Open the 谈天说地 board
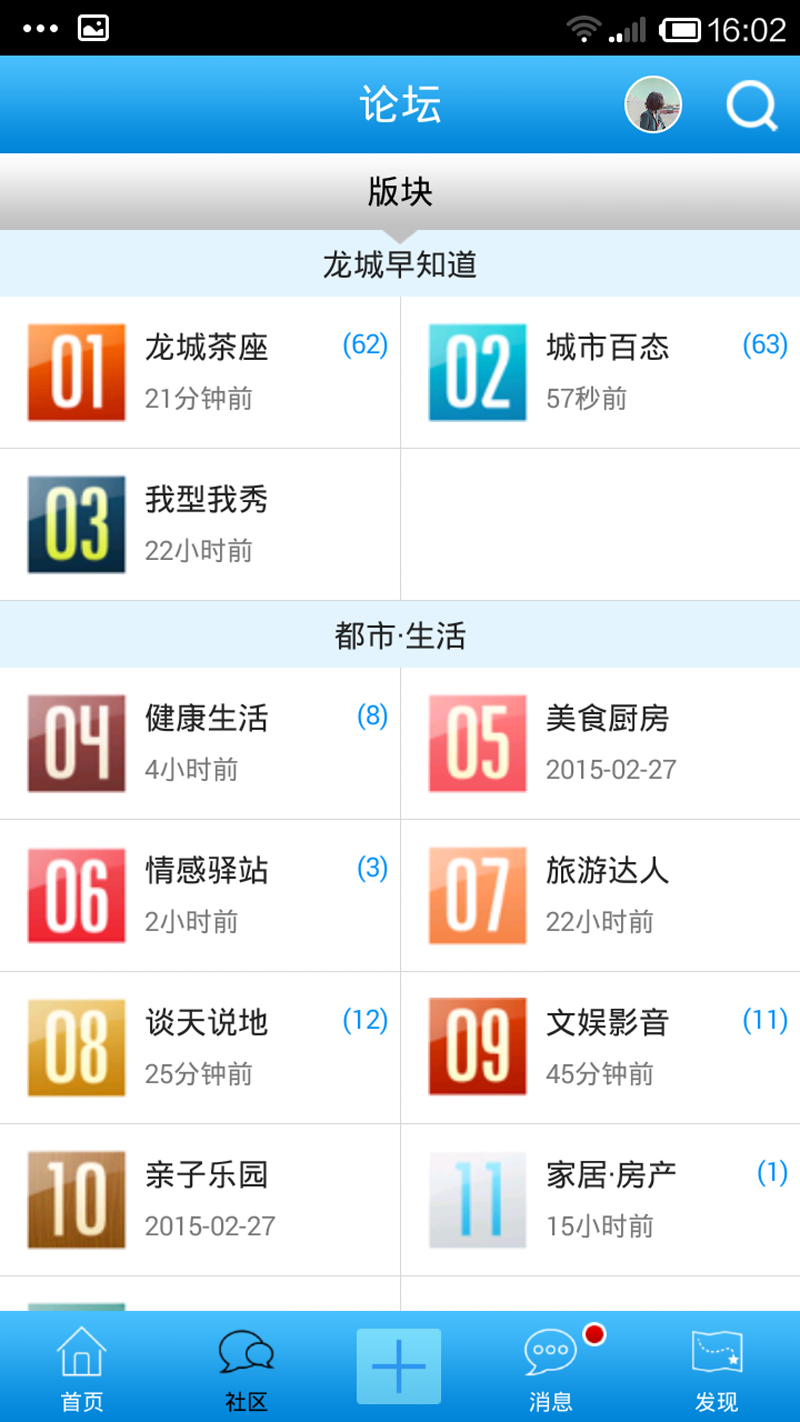This screenshot has height=1422, width=800. coord(200,1047)
